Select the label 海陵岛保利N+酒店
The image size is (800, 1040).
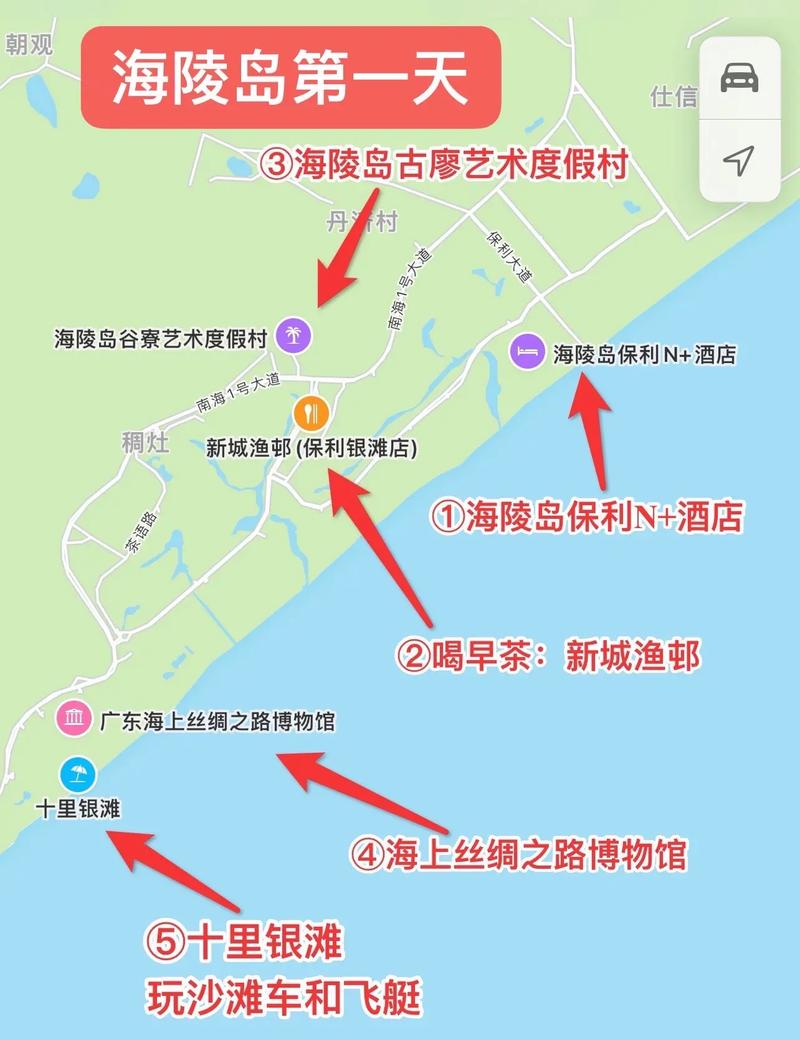[x=646, y=352]
